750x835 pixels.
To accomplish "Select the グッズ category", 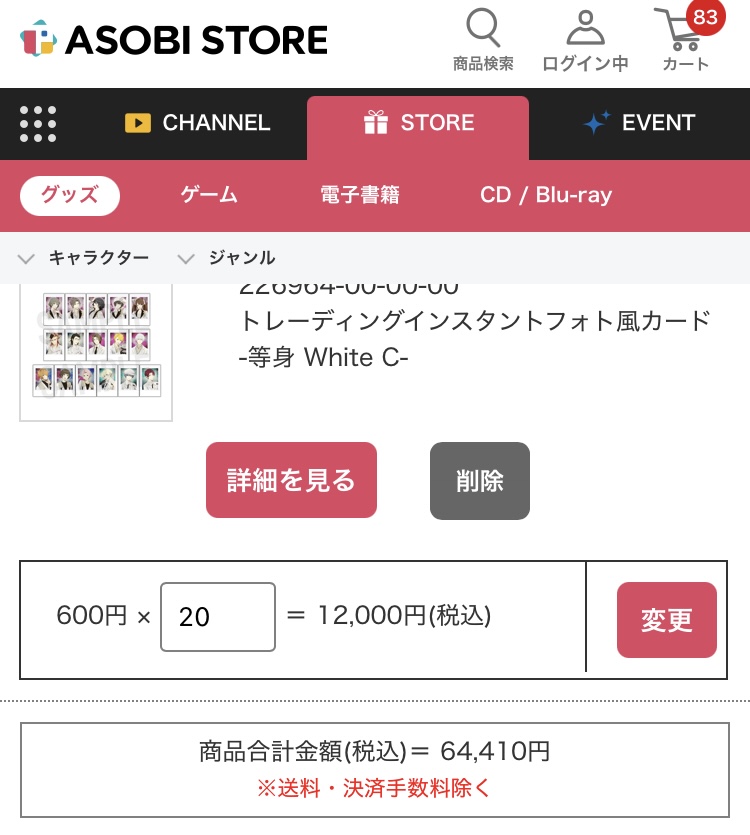I will pyautogui.click(x=70, y=195).
